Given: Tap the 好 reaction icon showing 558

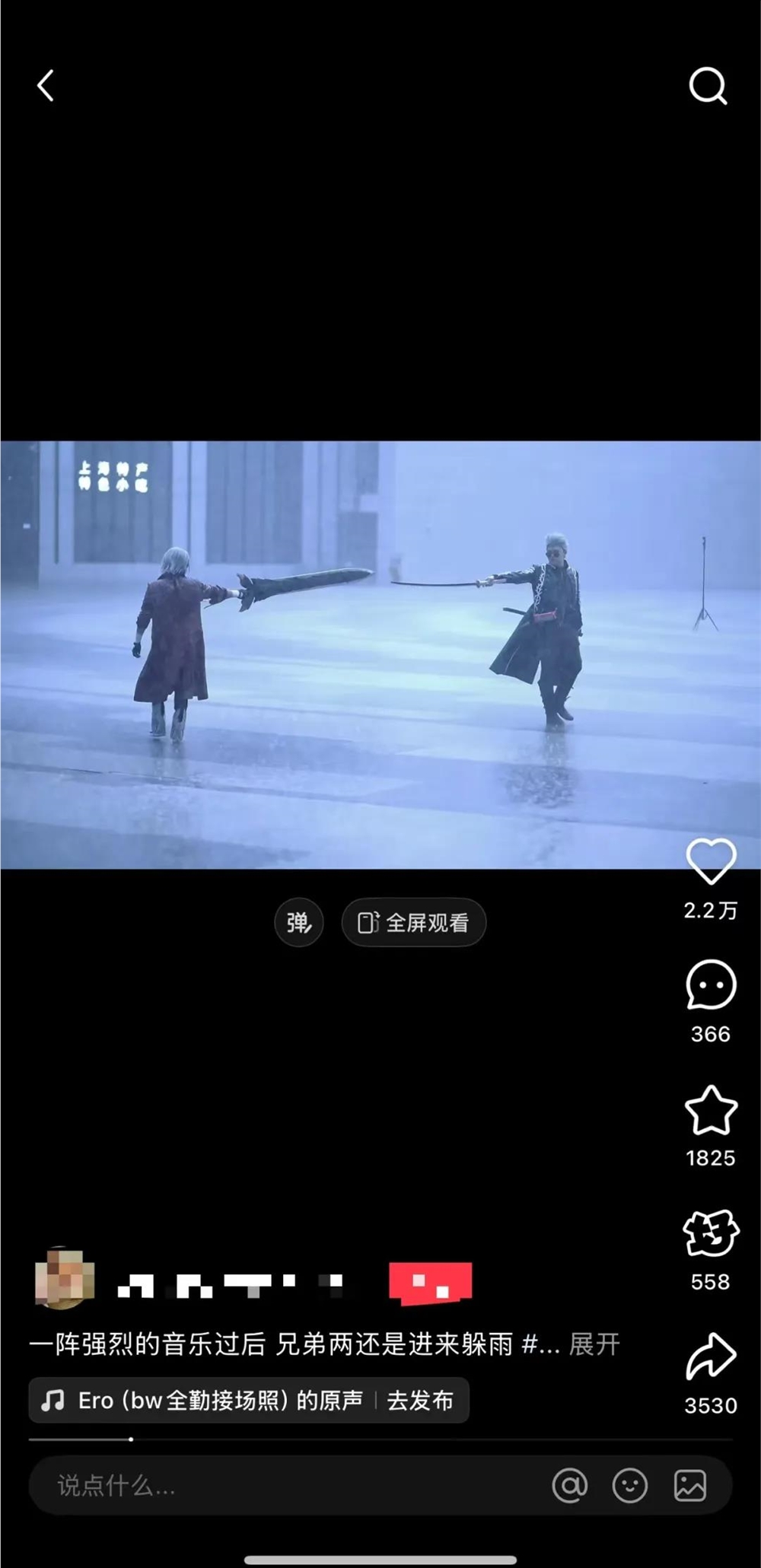Looking at the screenshot, I should click(x=711, y=1233).
